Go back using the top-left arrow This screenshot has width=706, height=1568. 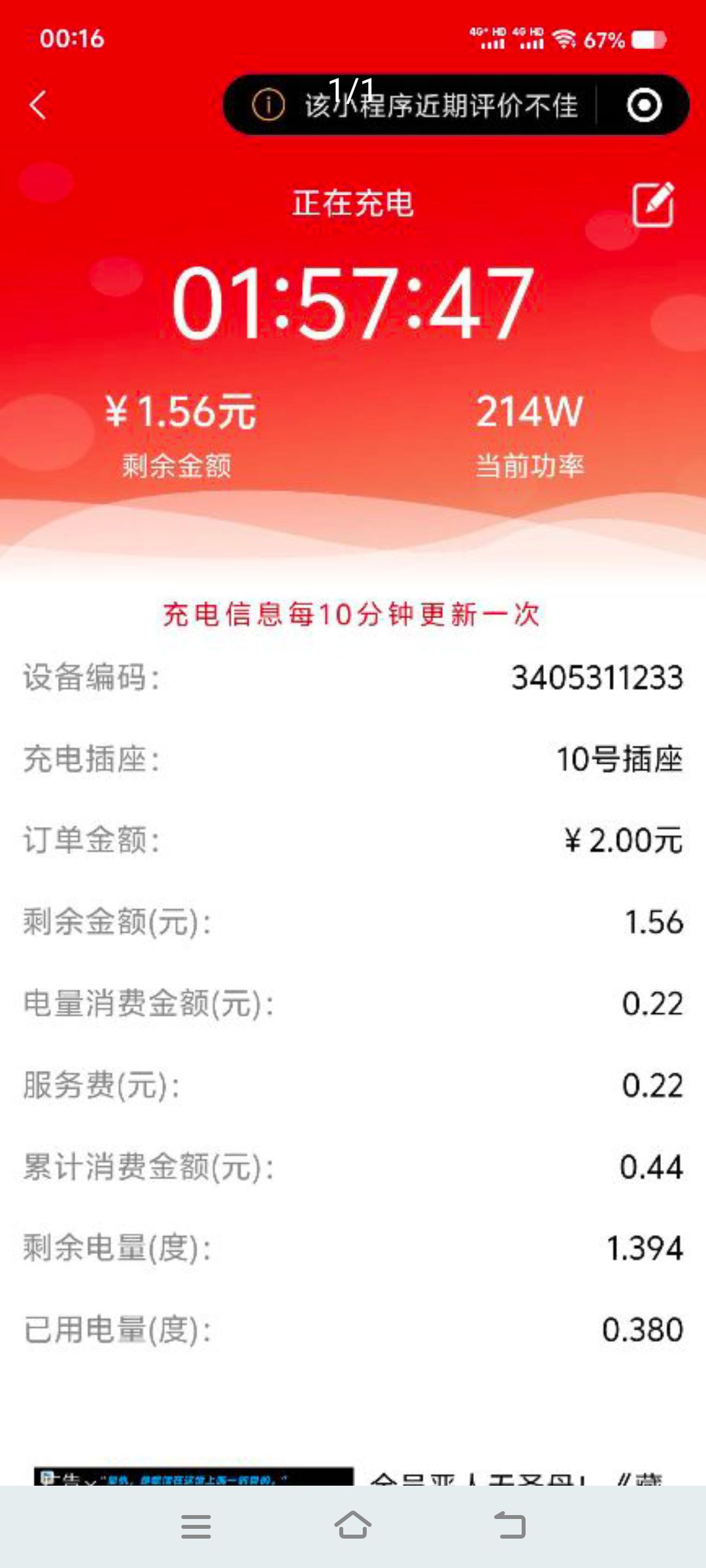click(x=38, y=105)
